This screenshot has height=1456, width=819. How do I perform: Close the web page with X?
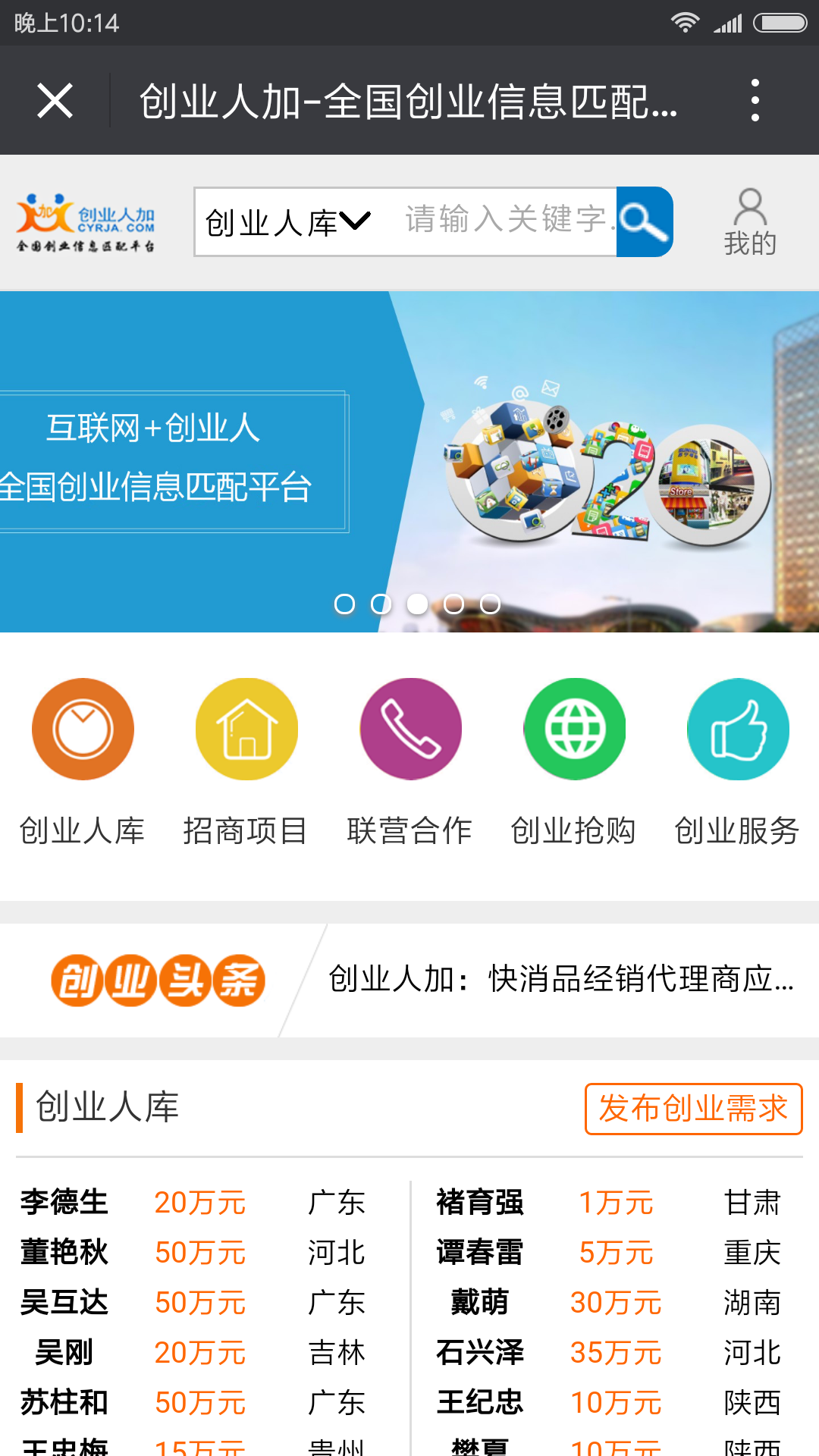(55, 101)
